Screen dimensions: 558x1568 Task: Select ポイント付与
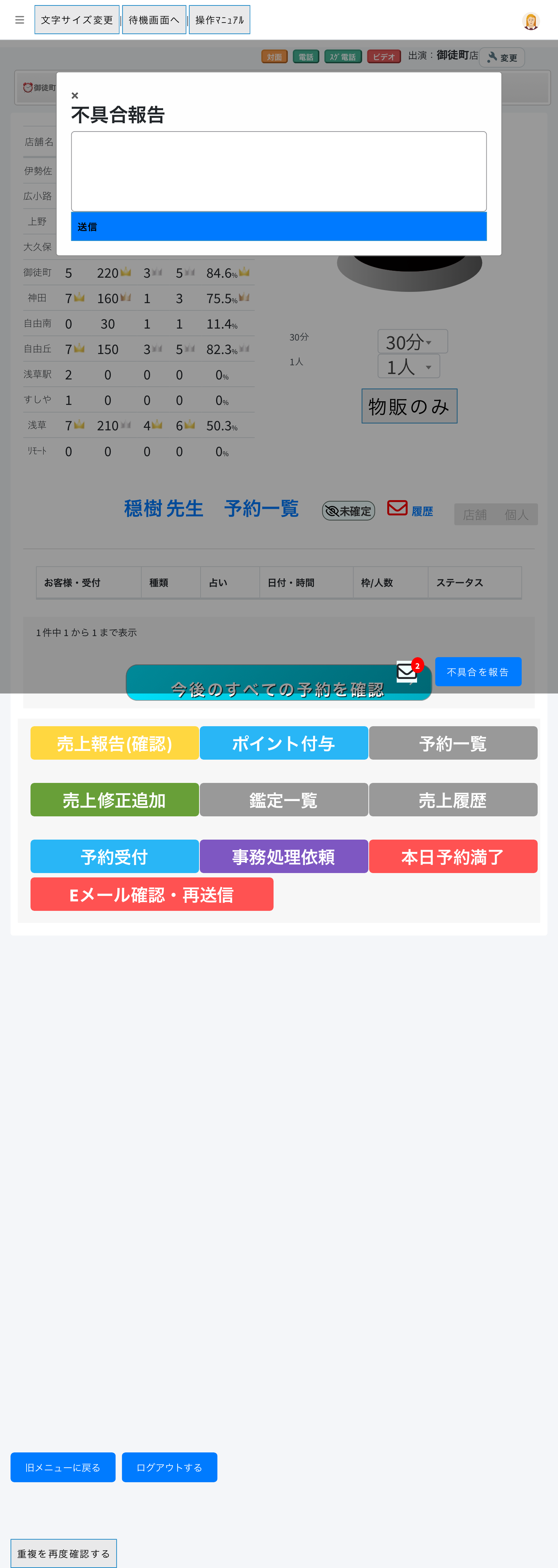(284, 743)
